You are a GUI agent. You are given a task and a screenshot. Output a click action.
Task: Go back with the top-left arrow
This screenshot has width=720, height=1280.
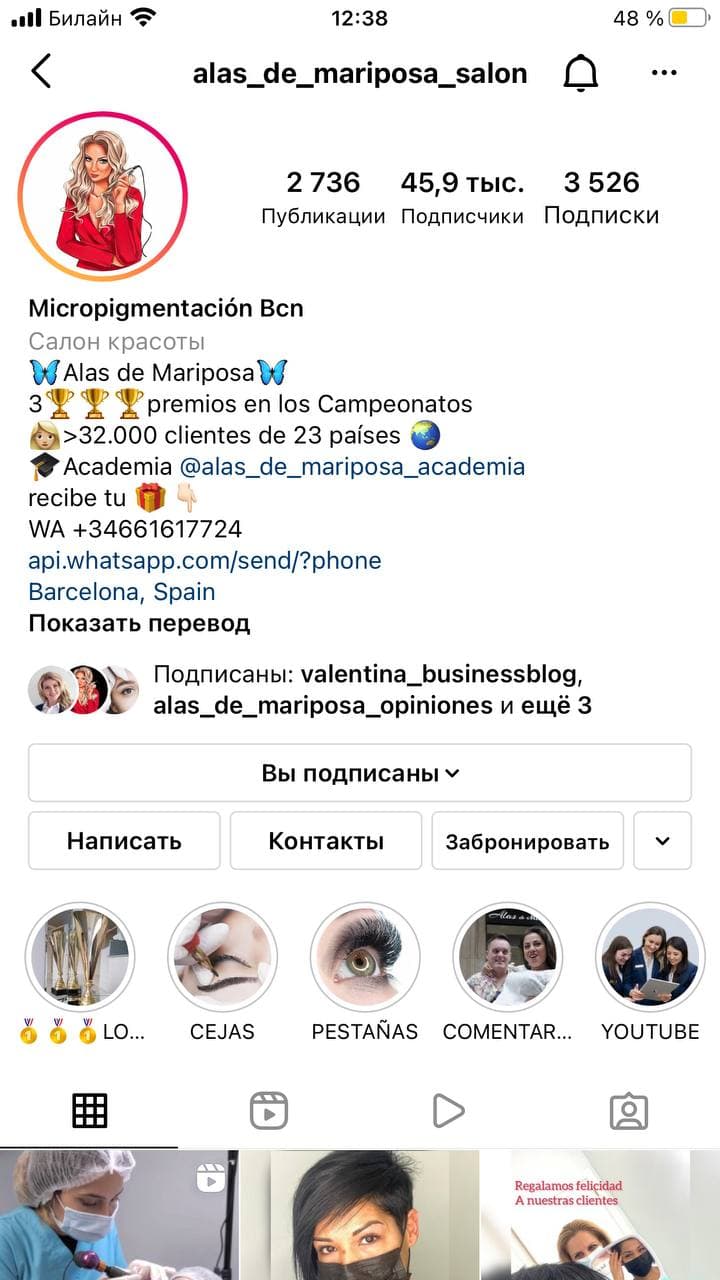41,72
